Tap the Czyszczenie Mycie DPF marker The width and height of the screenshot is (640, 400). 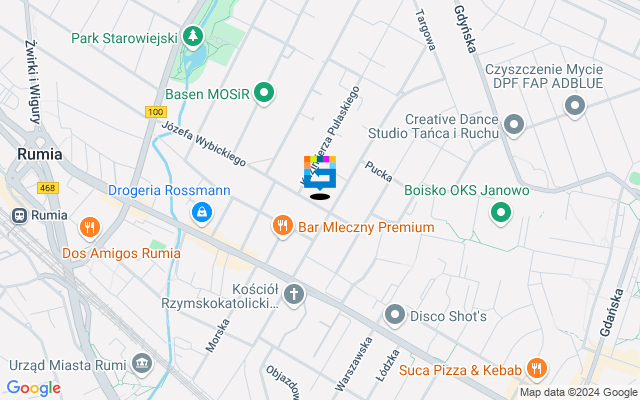point(575,106)
